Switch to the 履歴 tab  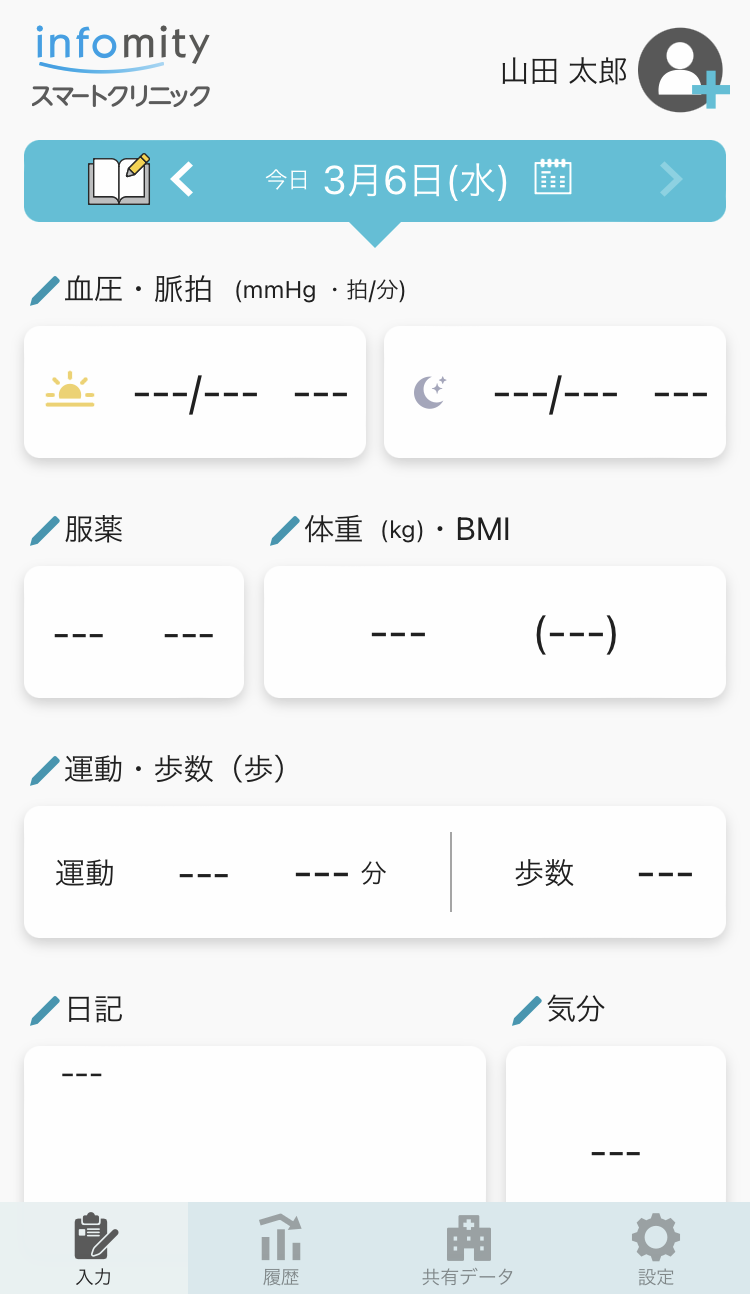[x=281, y=1250]
